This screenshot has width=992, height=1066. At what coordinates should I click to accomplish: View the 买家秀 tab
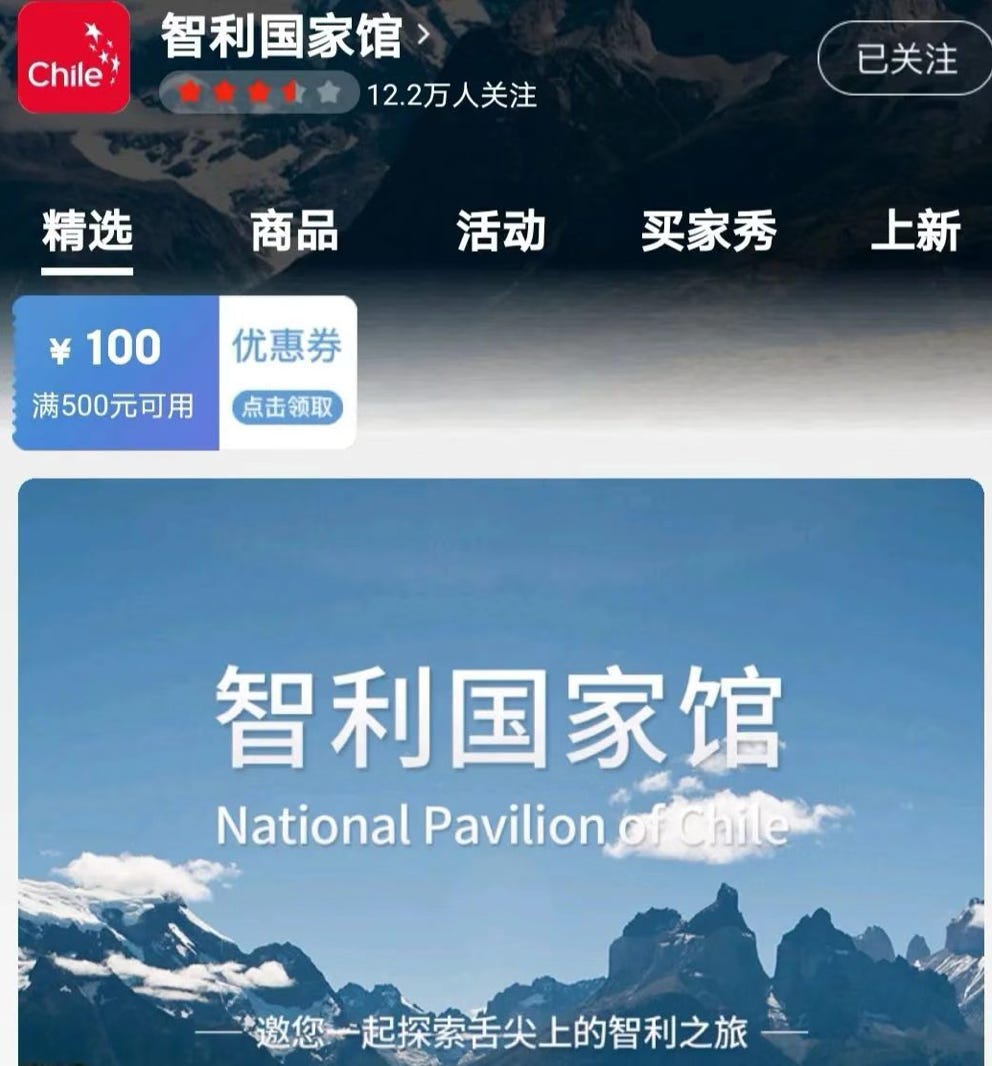pos(708,232)
